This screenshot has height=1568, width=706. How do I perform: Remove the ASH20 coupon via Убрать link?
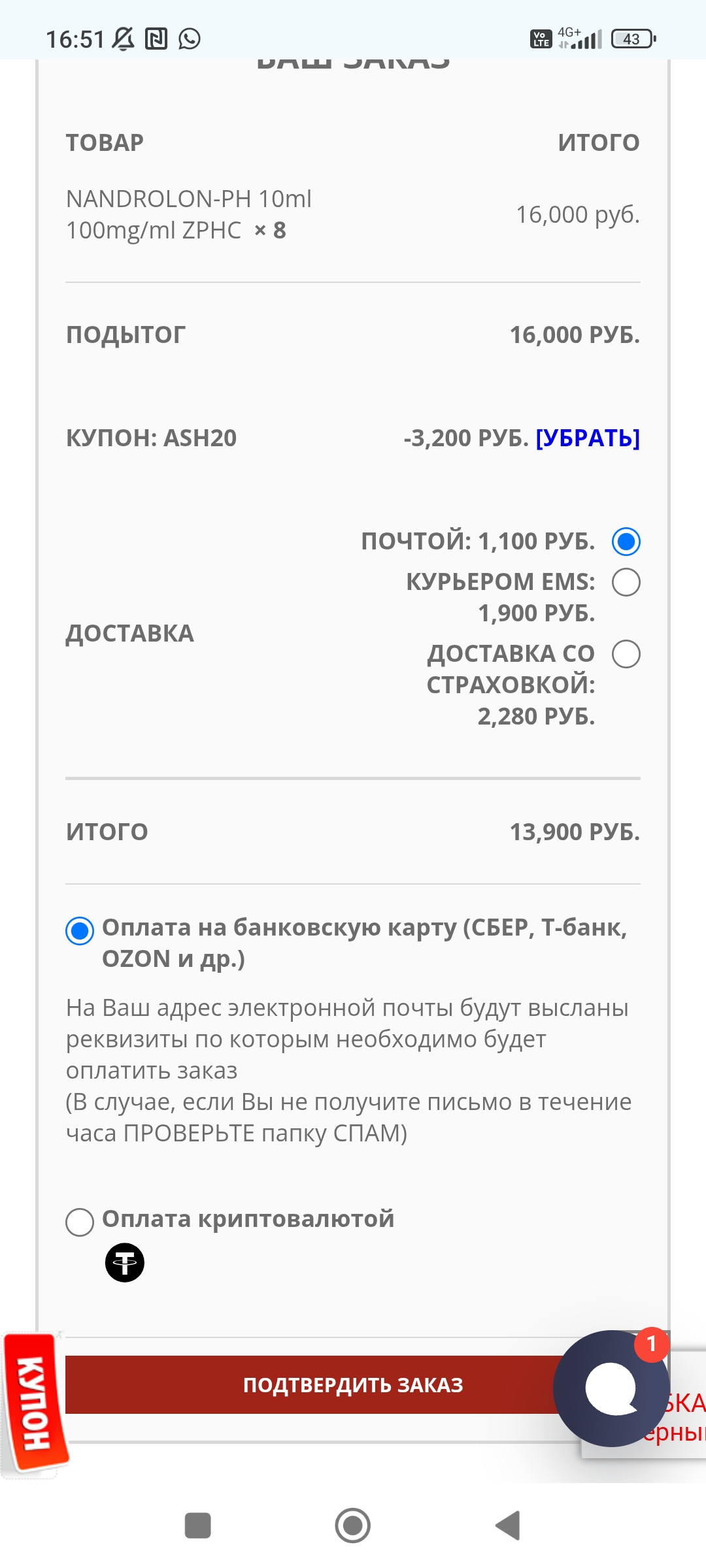coord(587,438)
